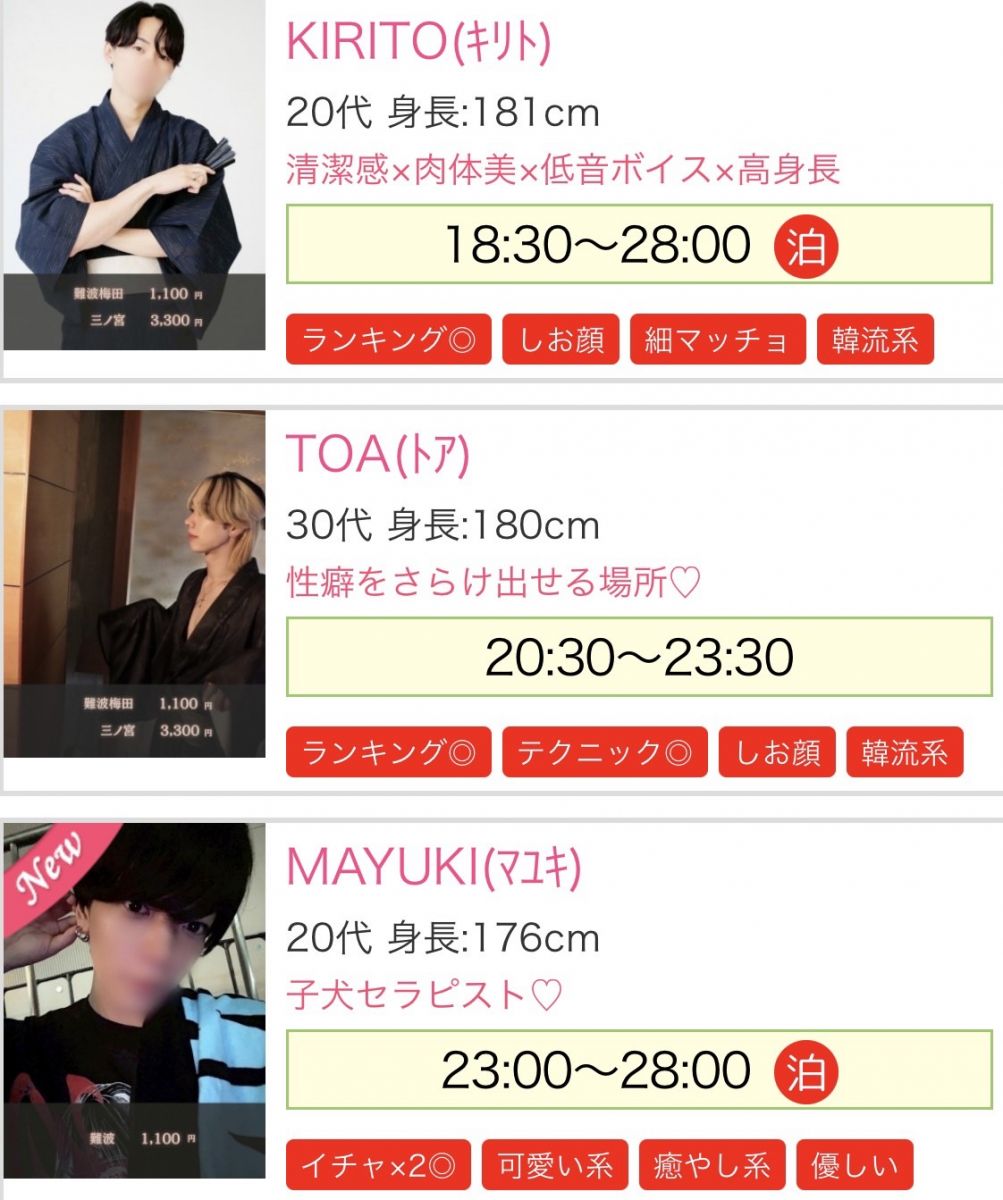Open the TOA(トア) name link
Image resolution: width=1003 pixels, height=1200 pixels.
tap(377, 455)
